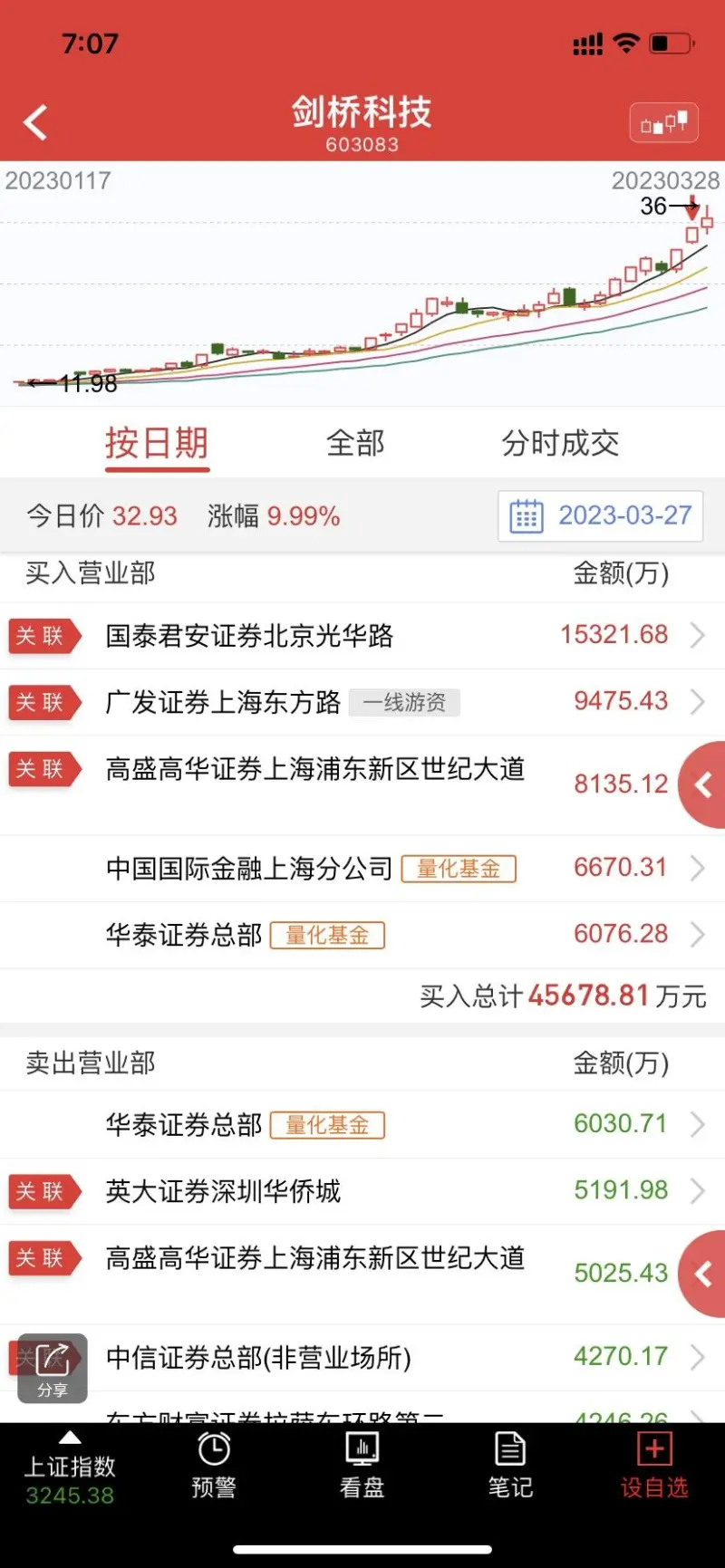Select the 按日期 tab
Image resolution: width=725 pixels, height=1568 pixels.
[157, 445]
